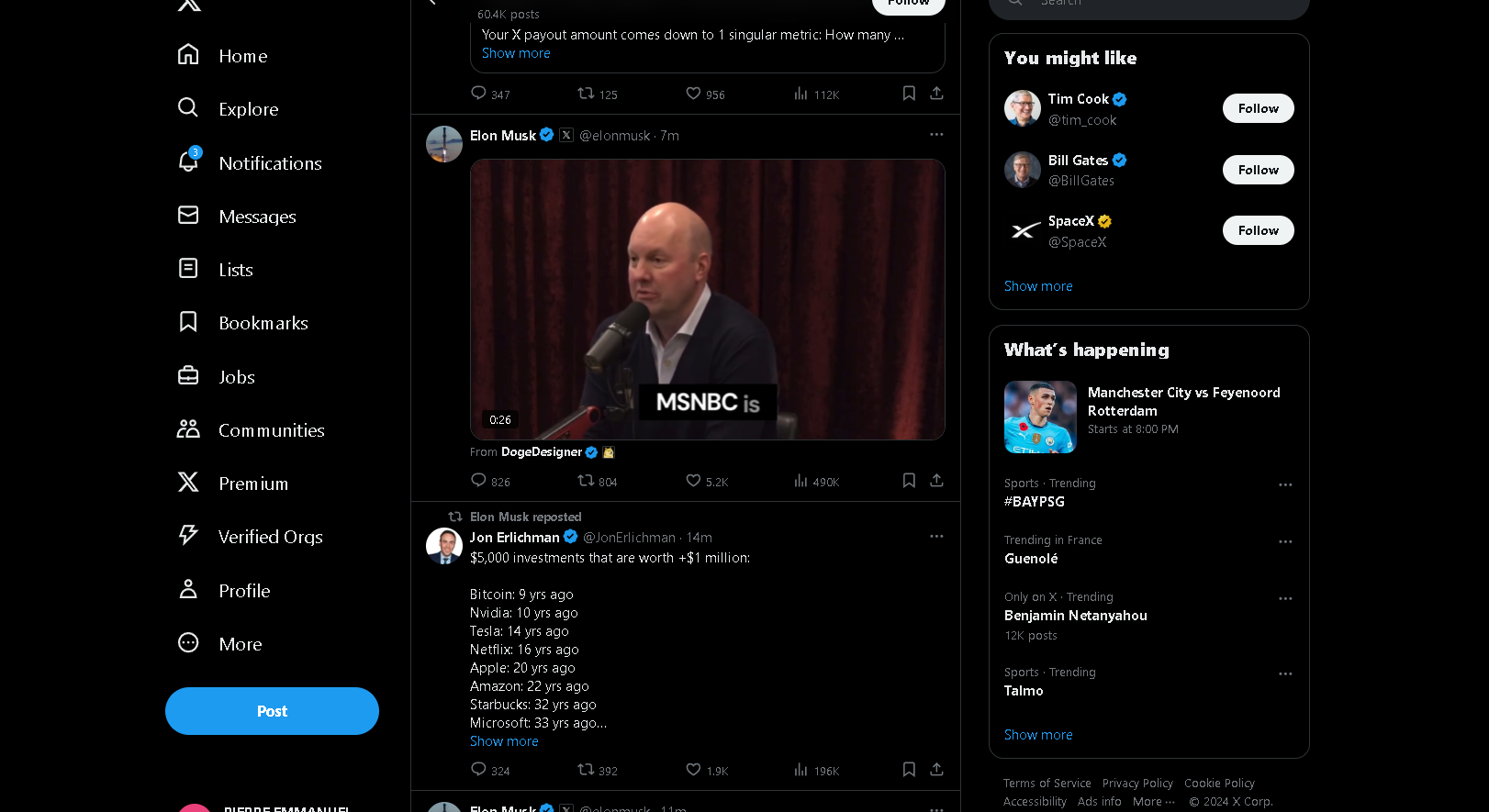
Task: Open the Communities page
Action: pos(251,429)
